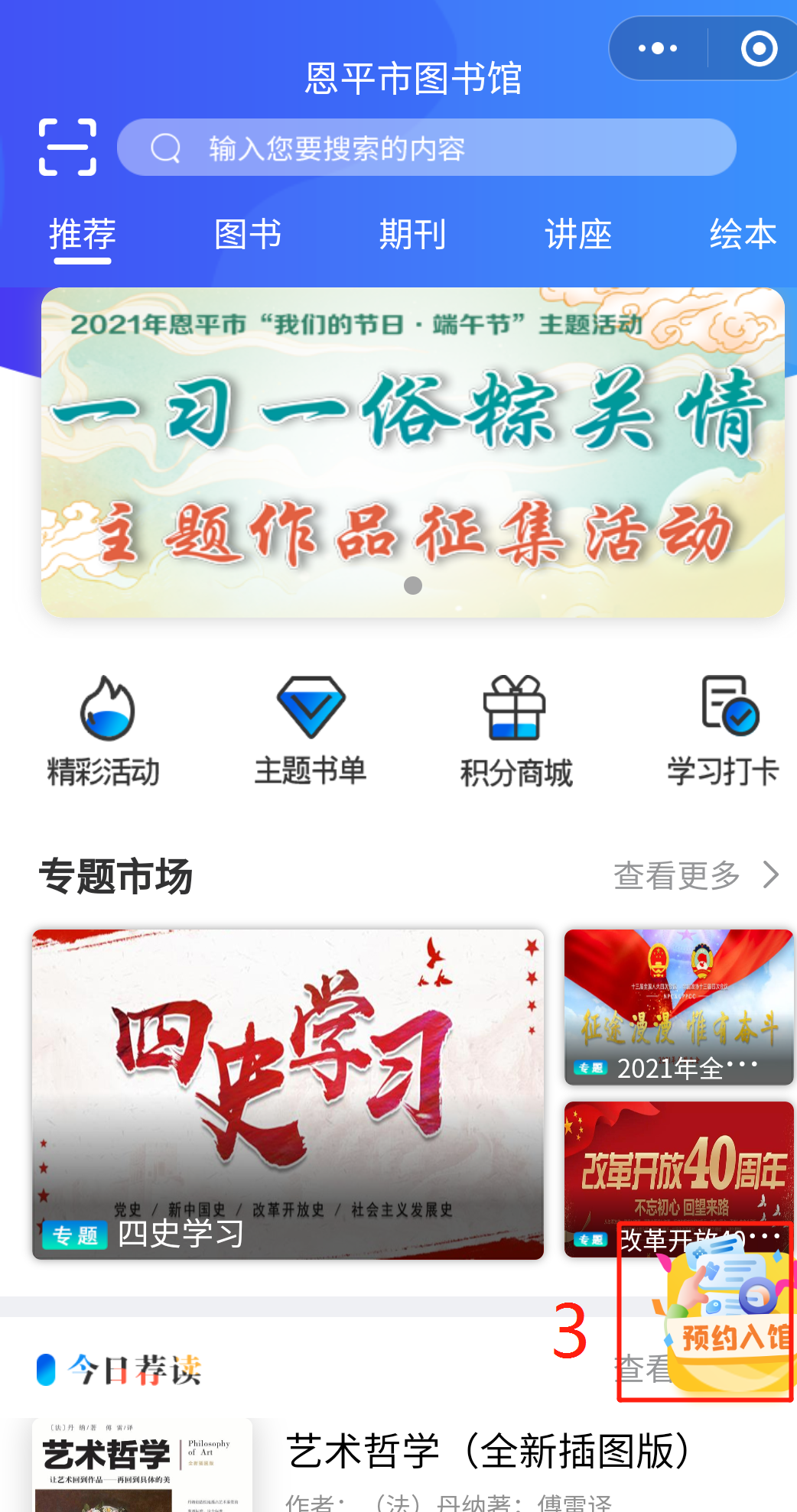
Task: Switch to the 期刊 tab
Action: pos(413,234)
